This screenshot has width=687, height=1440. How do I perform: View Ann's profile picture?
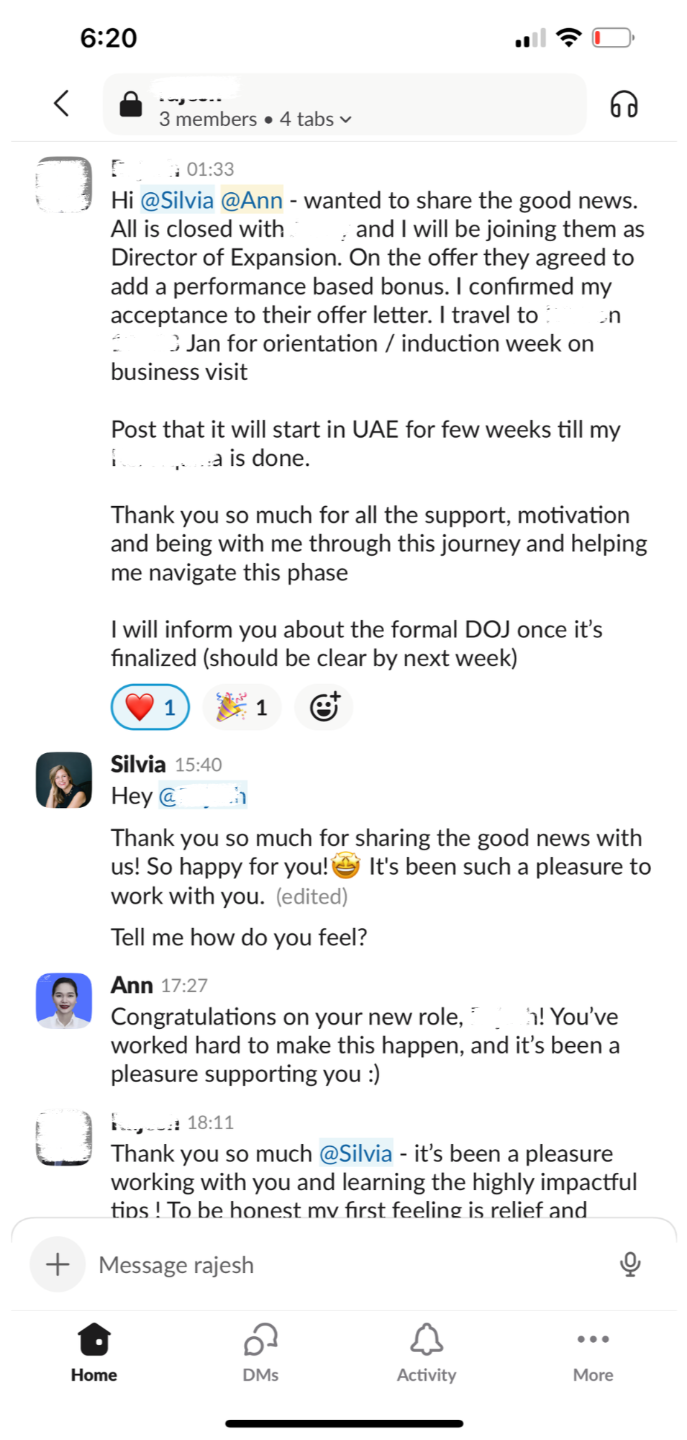(64, 1000)
